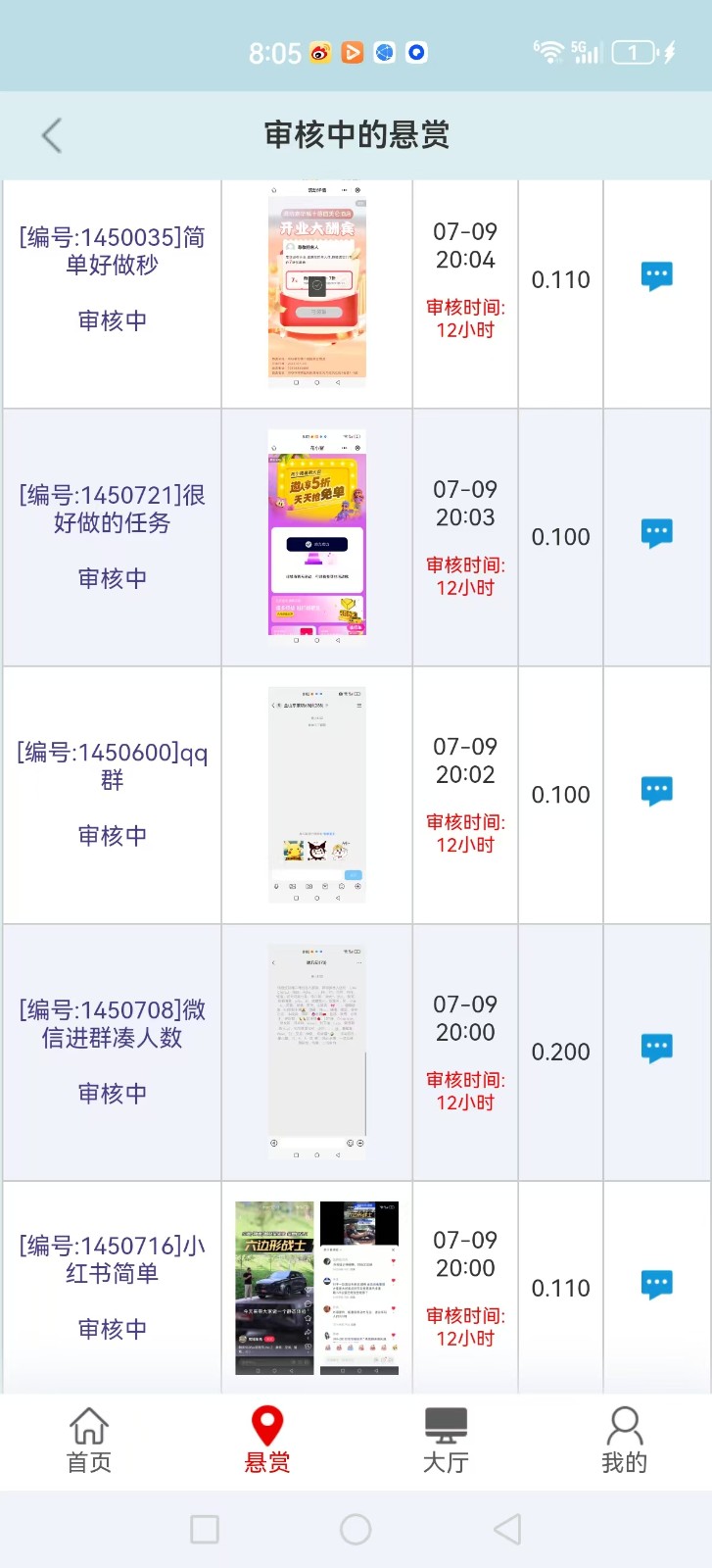712x1568 pixels.
Task: Open task 1450035 简单好做秒 details
Action: (113, 251)
